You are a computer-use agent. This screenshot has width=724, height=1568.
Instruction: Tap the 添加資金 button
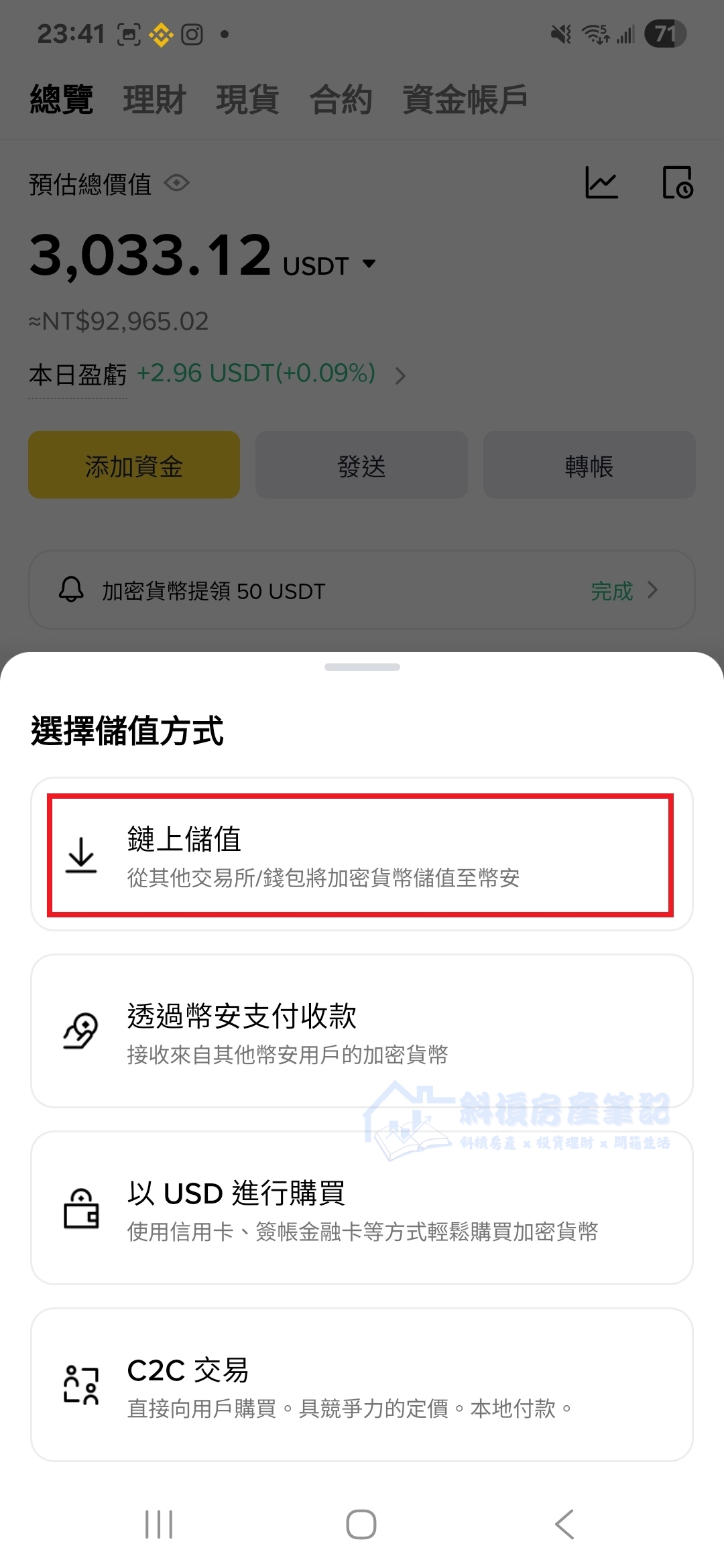click(134, 465)
